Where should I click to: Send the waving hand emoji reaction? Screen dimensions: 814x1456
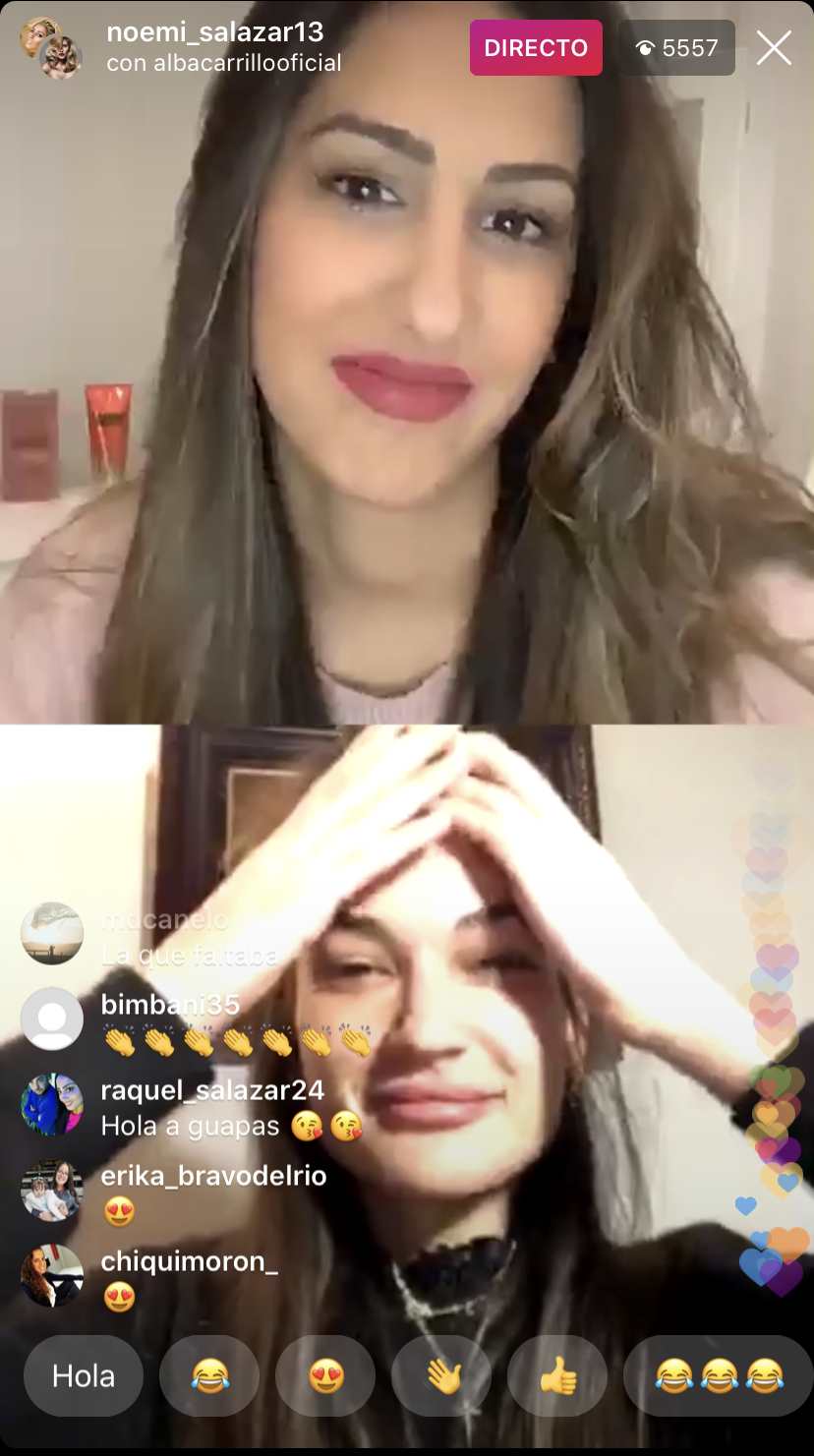click(x=441, y=1375)
